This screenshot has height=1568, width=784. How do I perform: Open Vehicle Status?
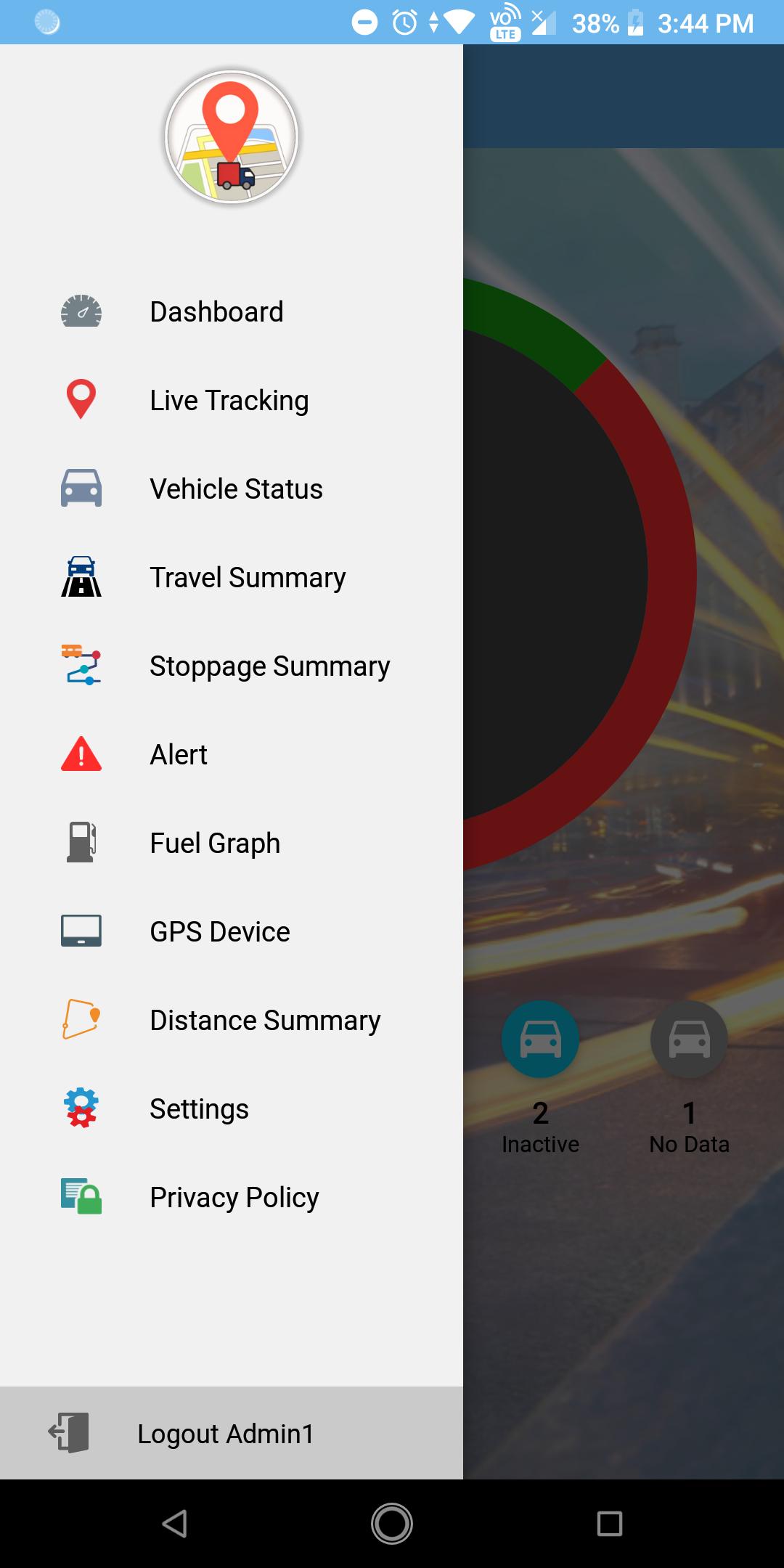(236, 489)
